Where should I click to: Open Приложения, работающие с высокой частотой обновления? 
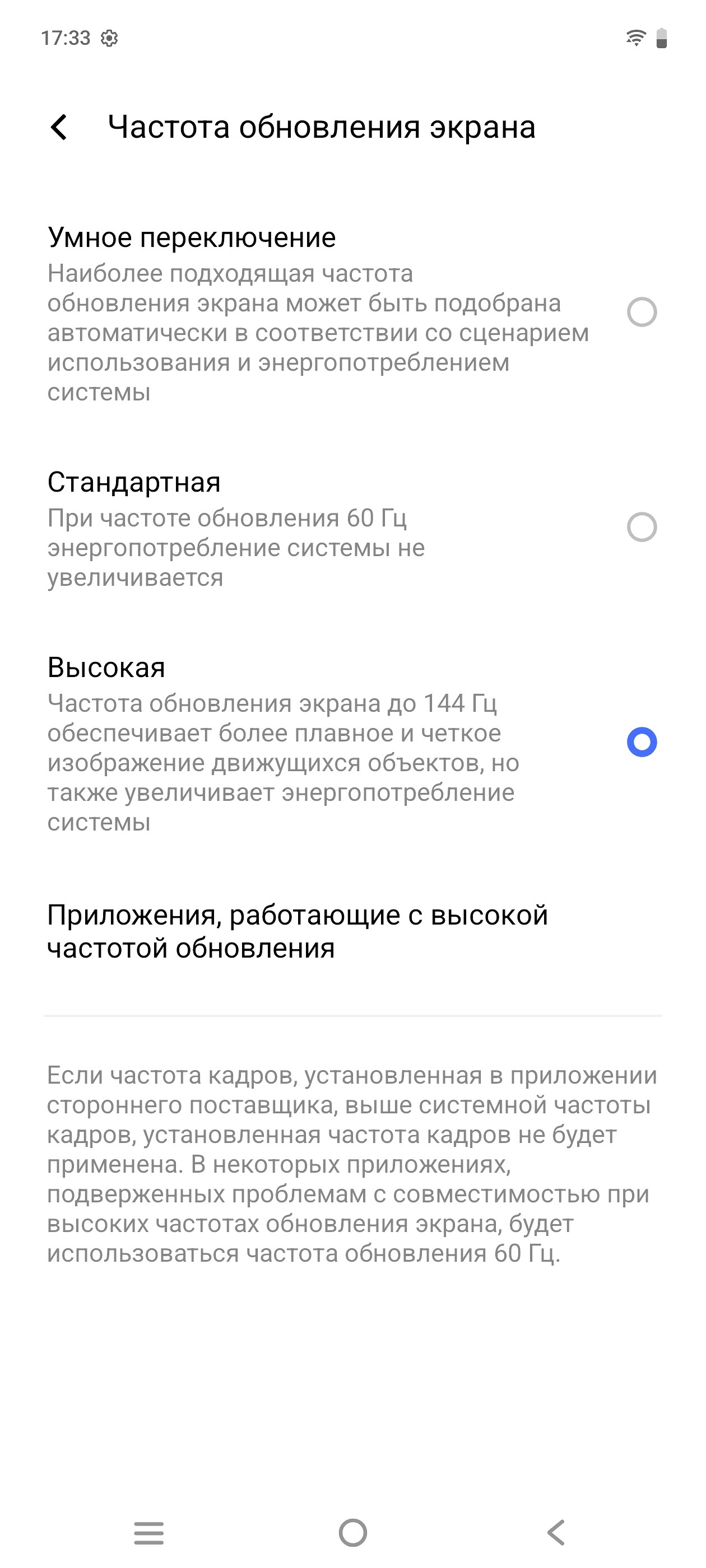pos(298,931)
